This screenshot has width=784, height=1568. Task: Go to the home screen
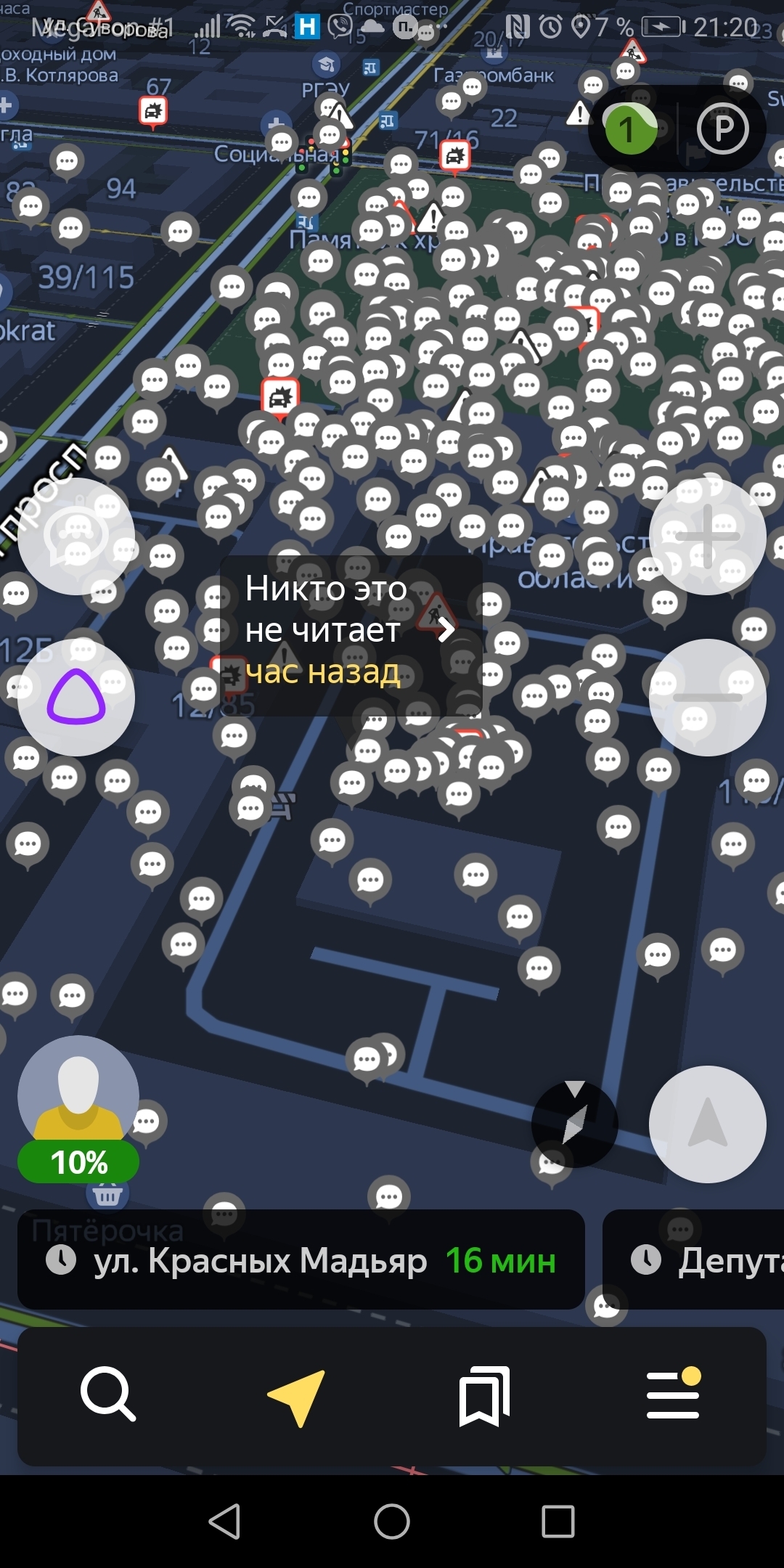[392, 1522]
